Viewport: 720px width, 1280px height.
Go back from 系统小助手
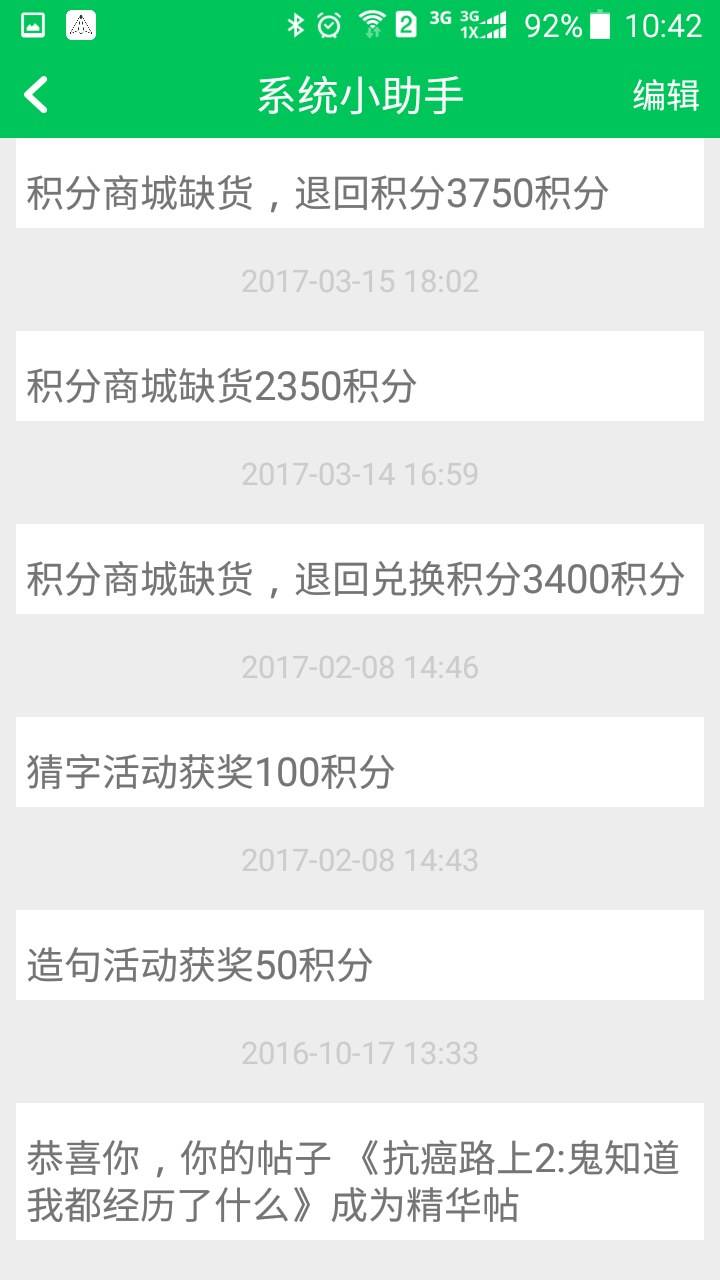pos(36,95)
